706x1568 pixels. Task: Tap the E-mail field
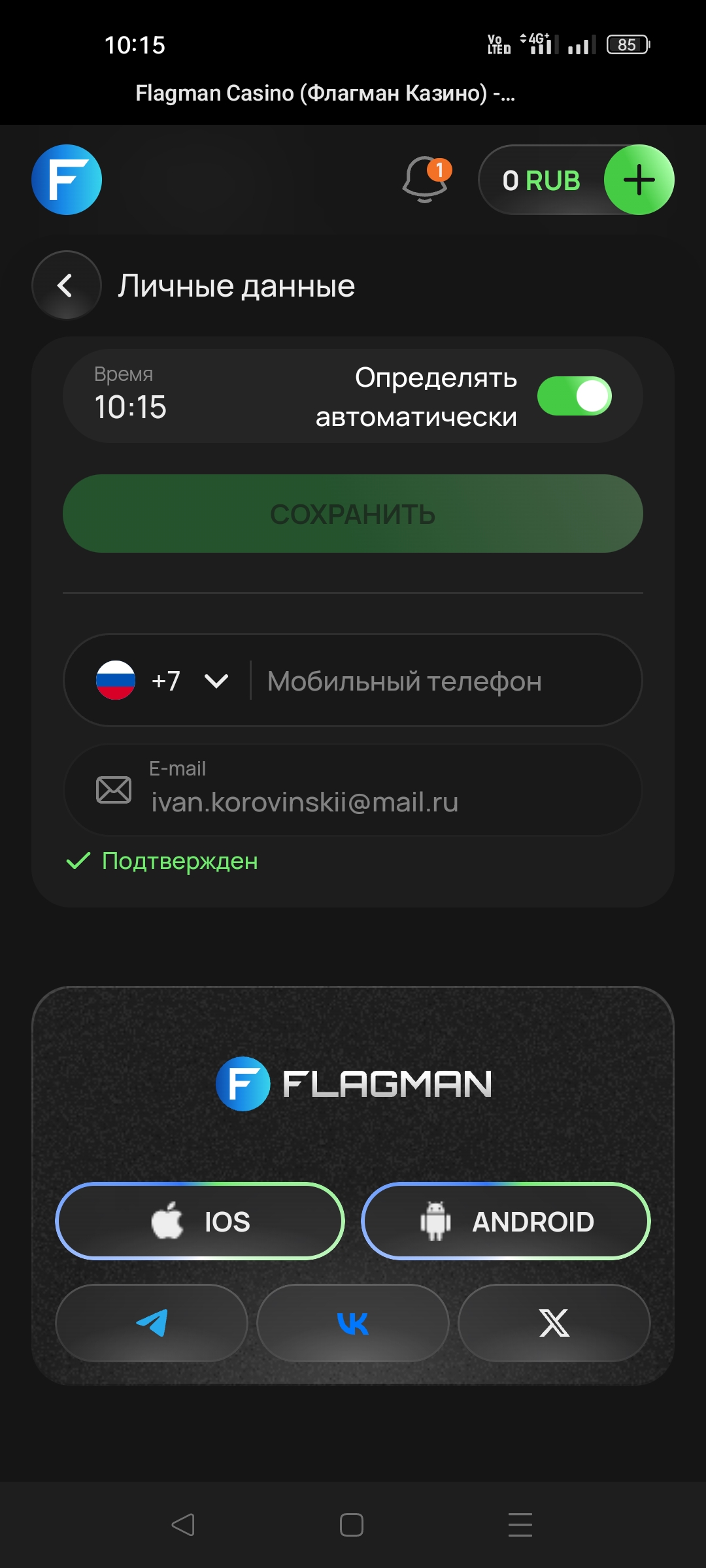point(353,790)
